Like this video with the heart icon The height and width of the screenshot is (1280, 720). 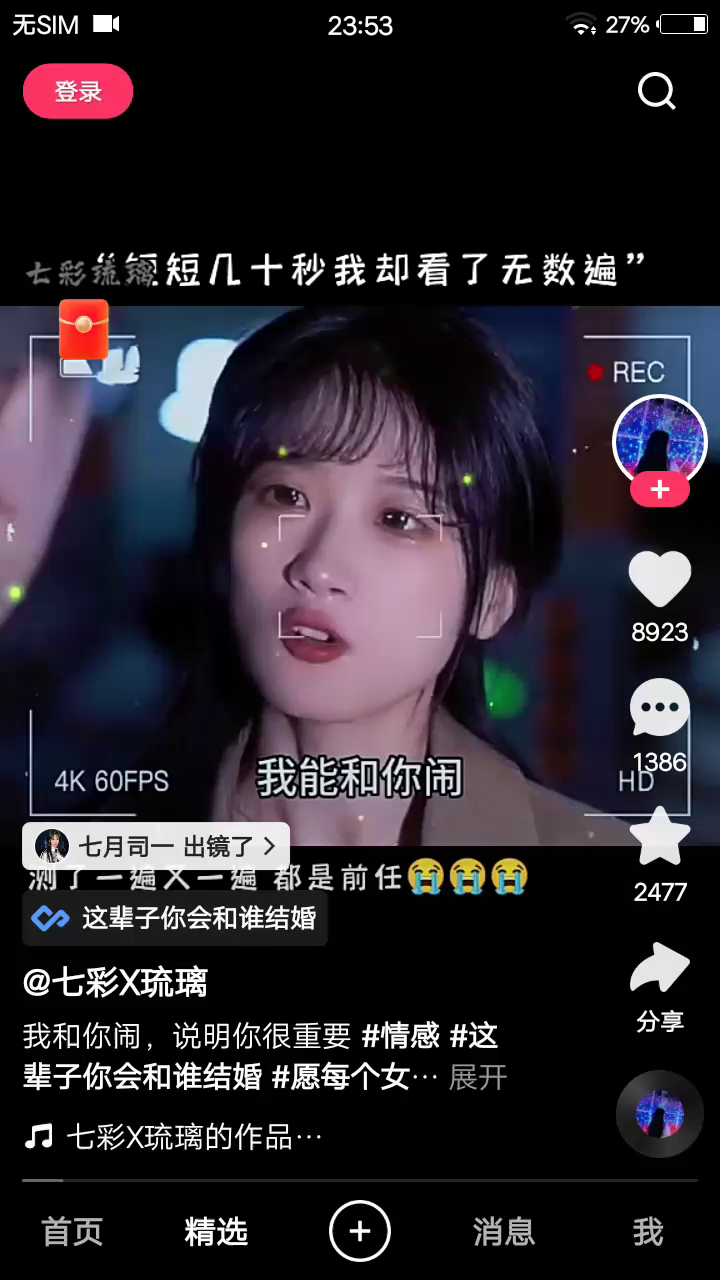pos(659,580)
